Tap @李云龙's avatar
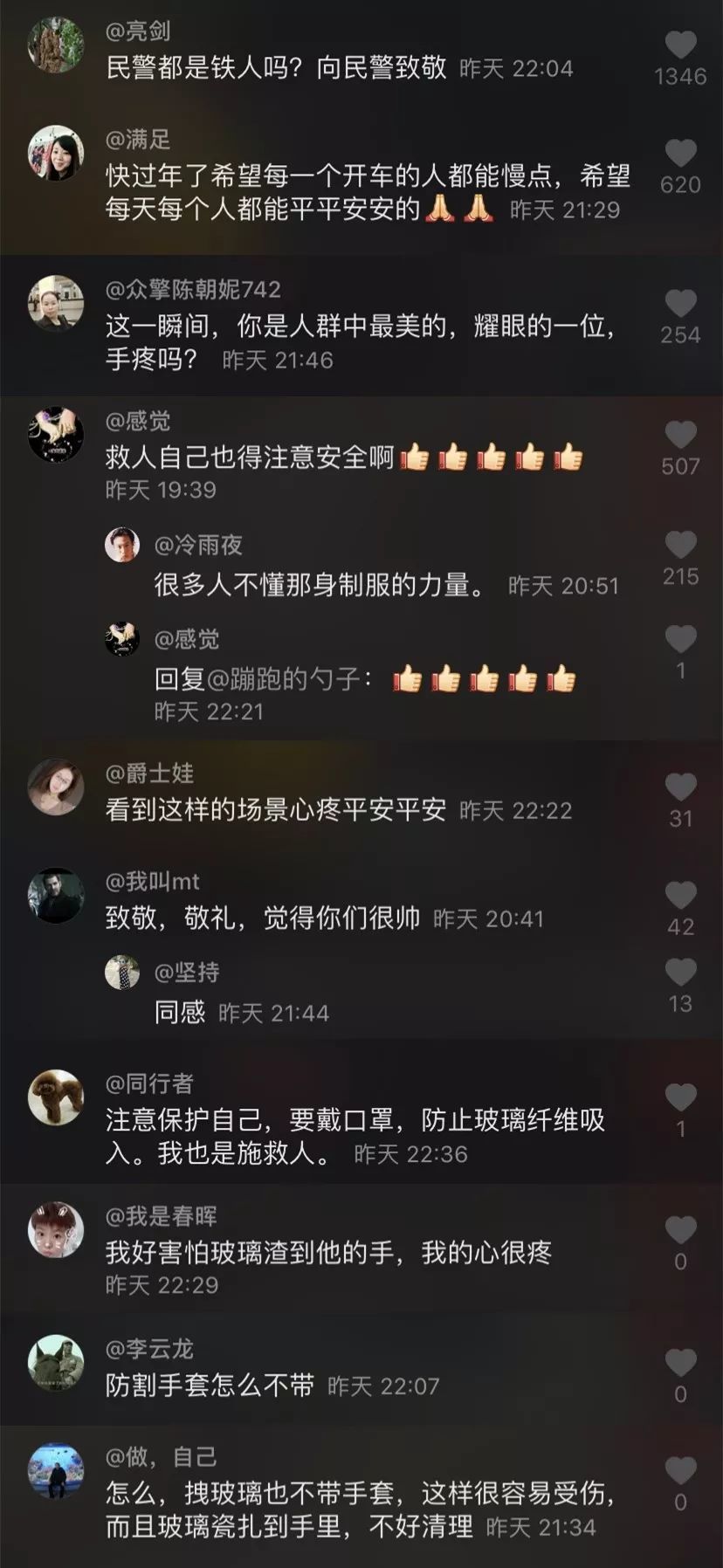Image resolution: width=723 pixels, height=1568 pixels. 56,1363
